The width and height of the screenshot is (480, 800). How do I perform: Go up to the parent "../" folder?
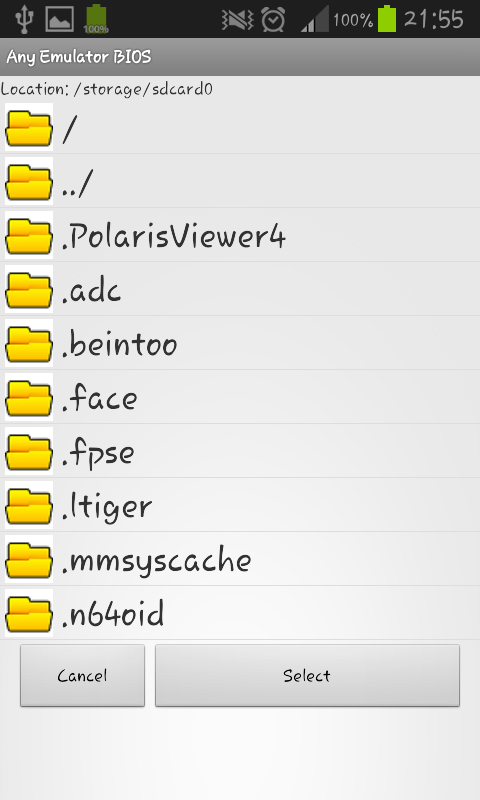[240, 181]
